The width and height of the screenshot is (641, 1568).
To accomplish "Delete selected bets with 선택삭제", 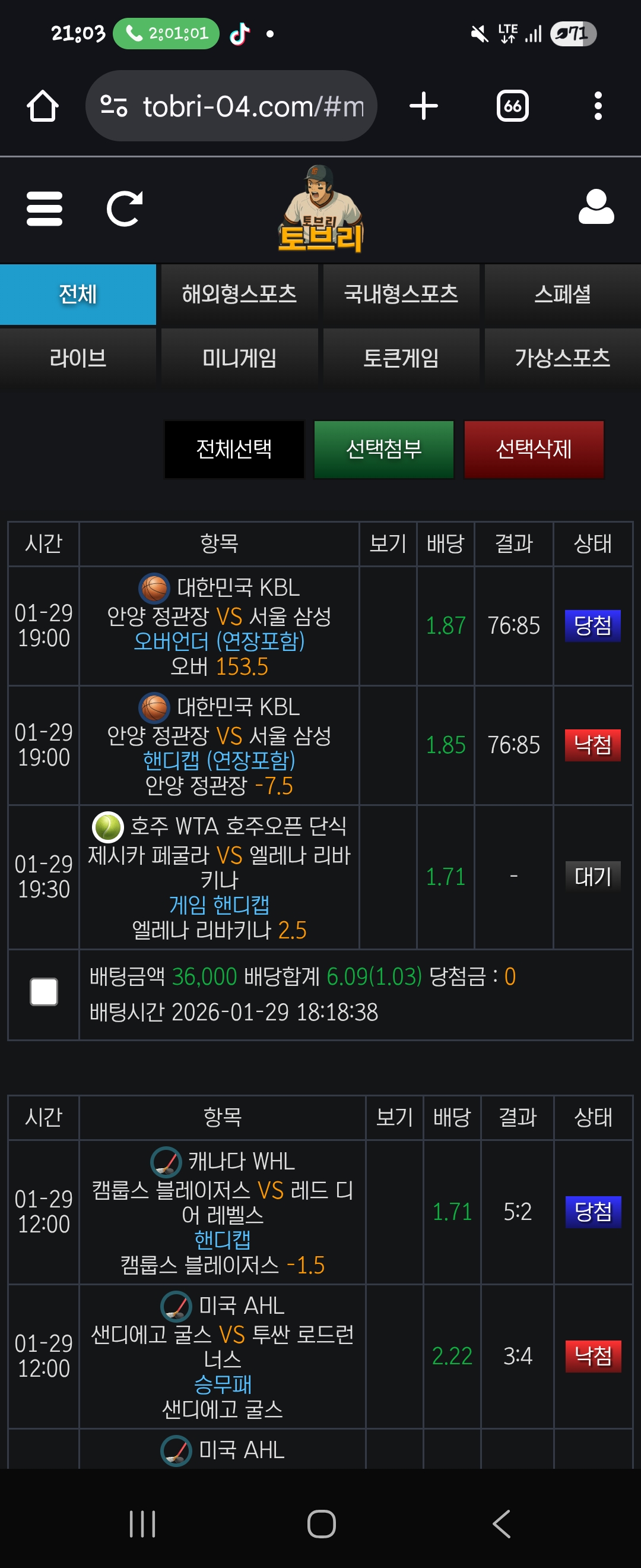I will (534, 449).
